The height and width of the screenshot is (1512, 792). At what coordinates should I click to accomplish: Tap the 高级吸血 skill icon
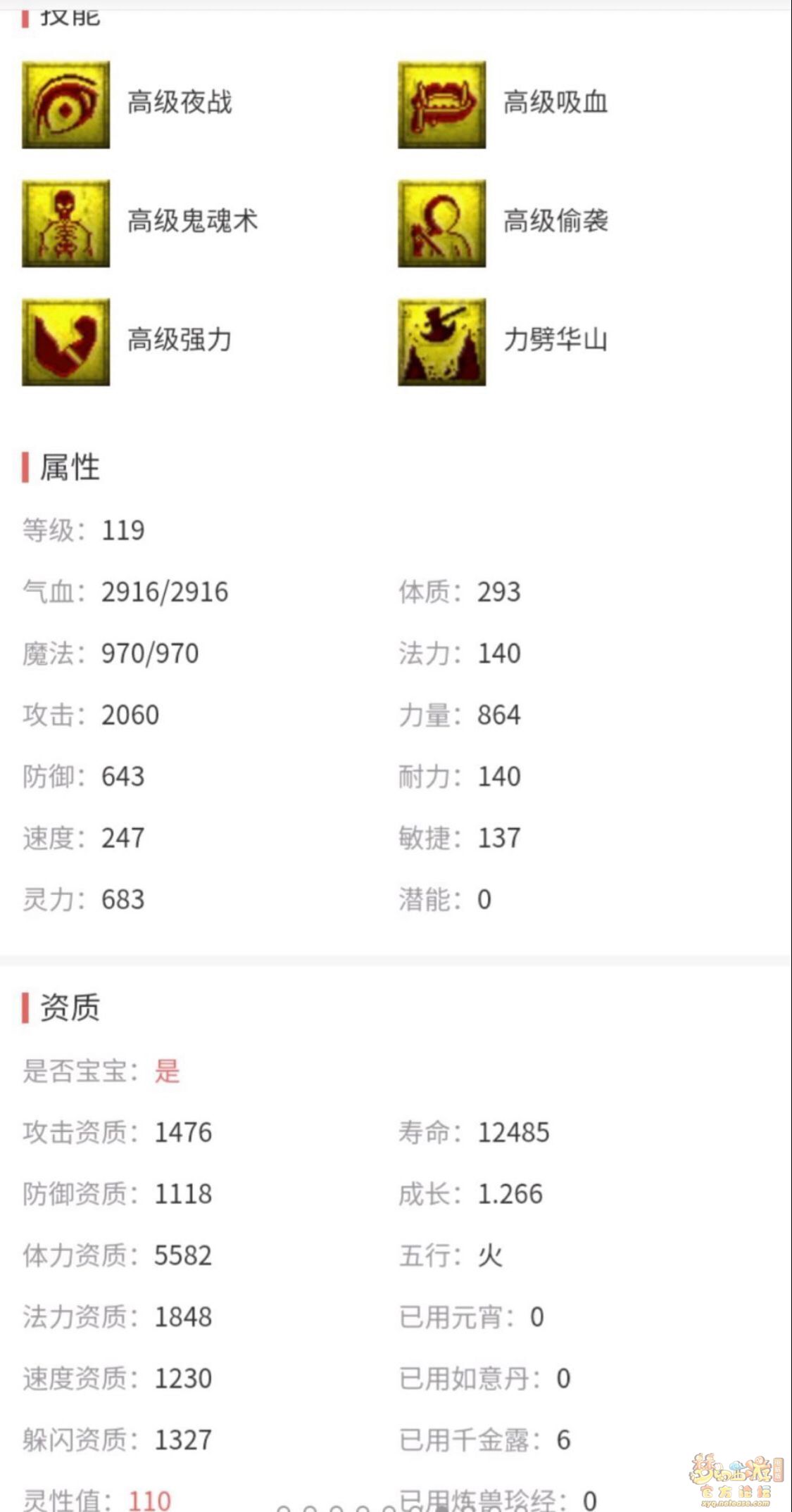(x=441, y=105)
